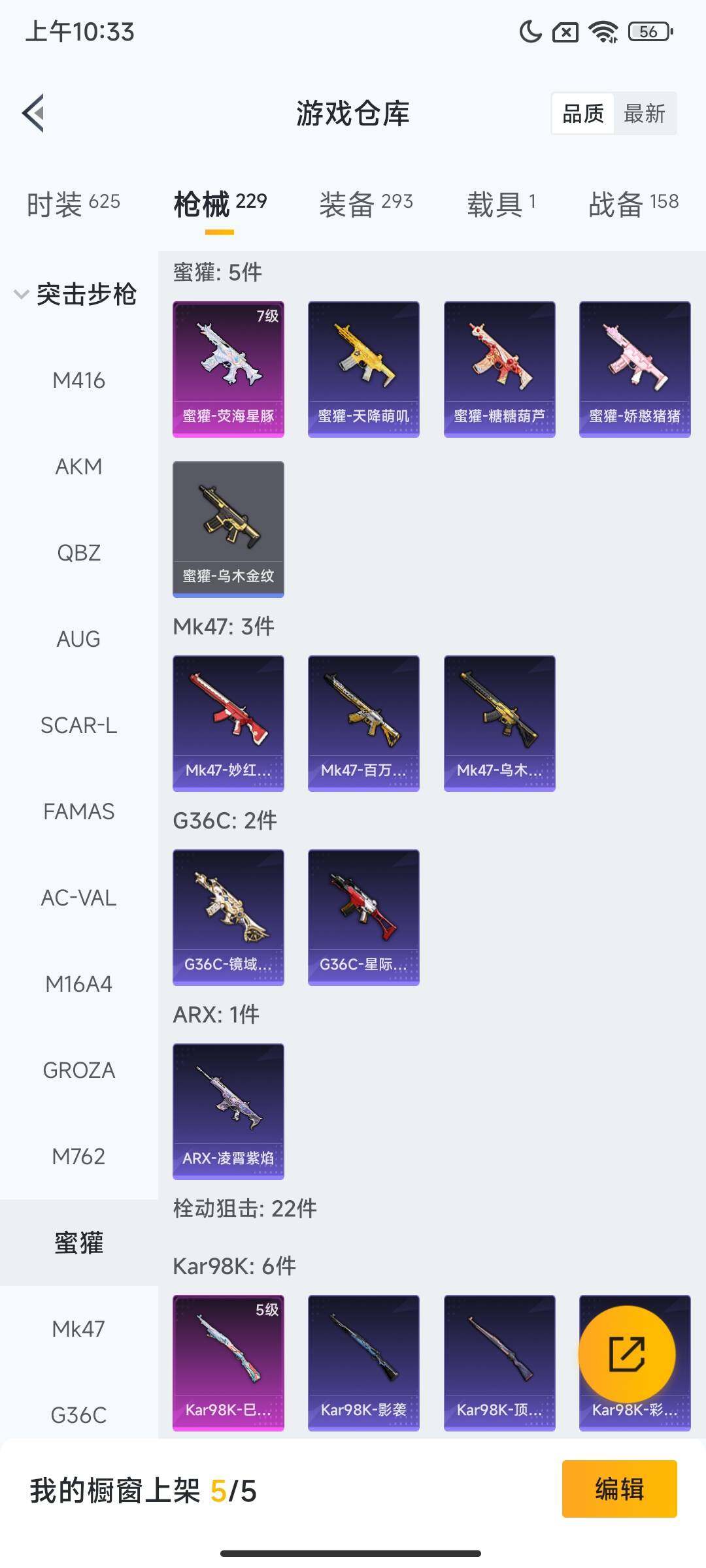This screenshot has width=706, height=1568.
Task: Tap the yellow floating share button
Action: pyautogui.click(x=627, y=1354)
